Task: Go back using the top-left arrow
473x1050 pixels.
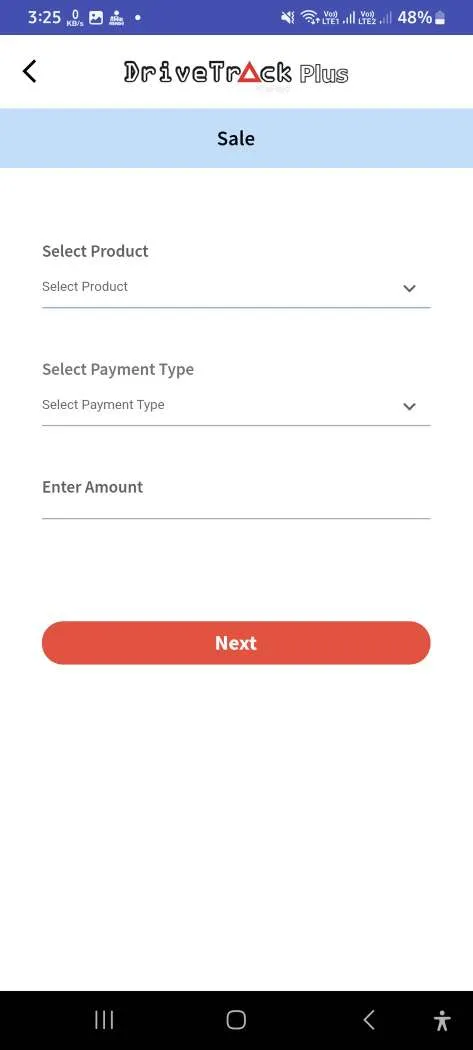Action: (29, 71)
